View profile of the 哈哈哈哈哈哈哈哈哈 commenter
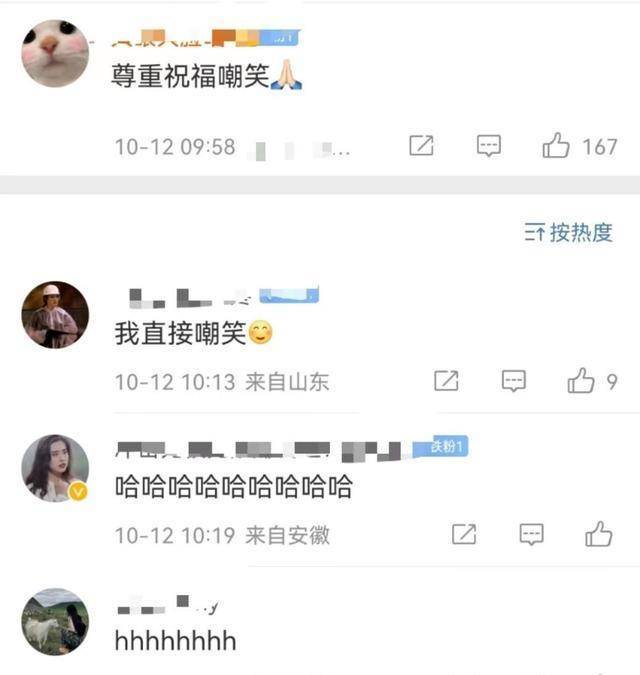This screenshot has width=640, height=675. tap(55, 468)
